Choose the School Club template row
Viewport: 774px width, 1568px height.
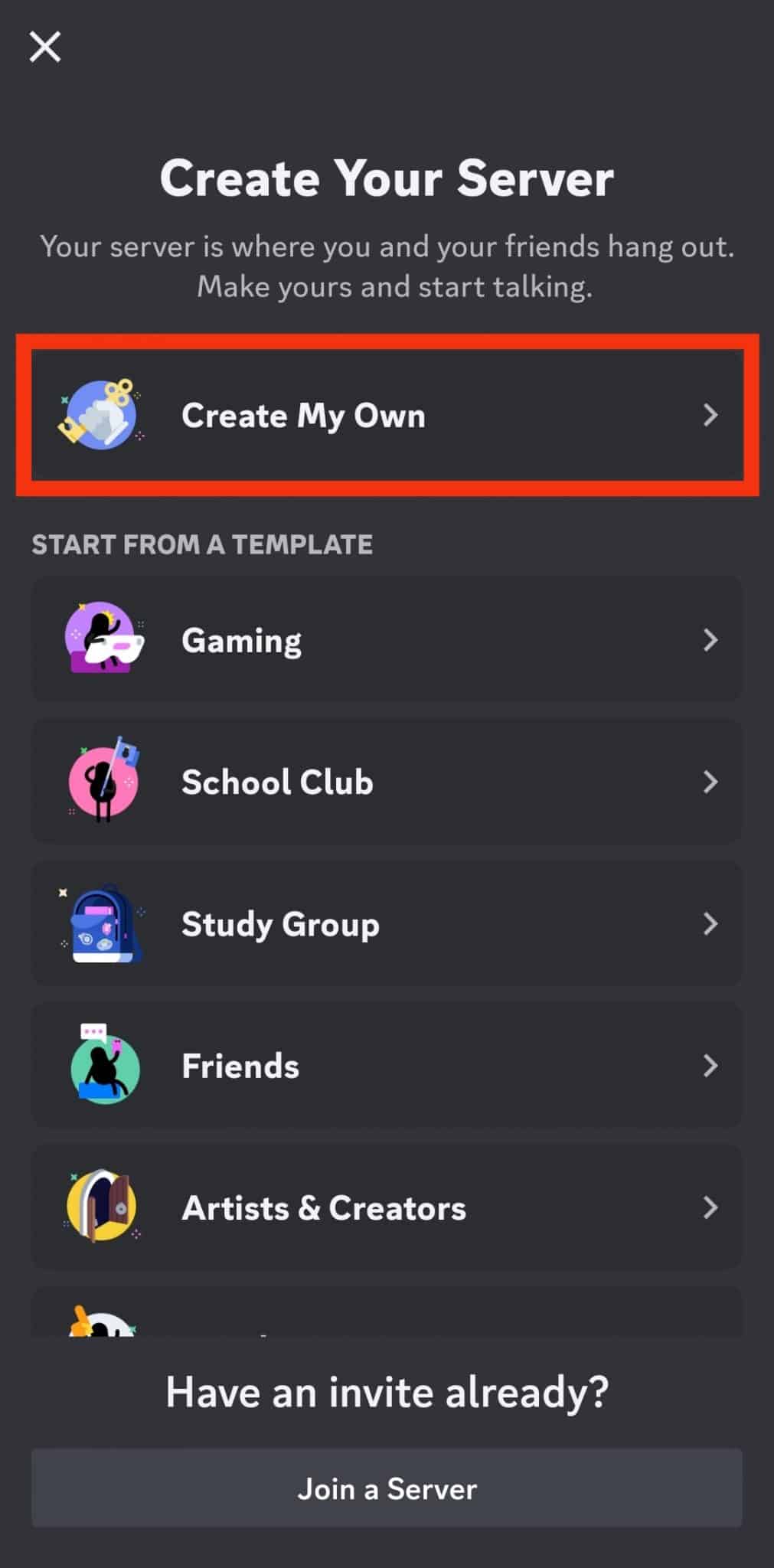pos(387,782)
